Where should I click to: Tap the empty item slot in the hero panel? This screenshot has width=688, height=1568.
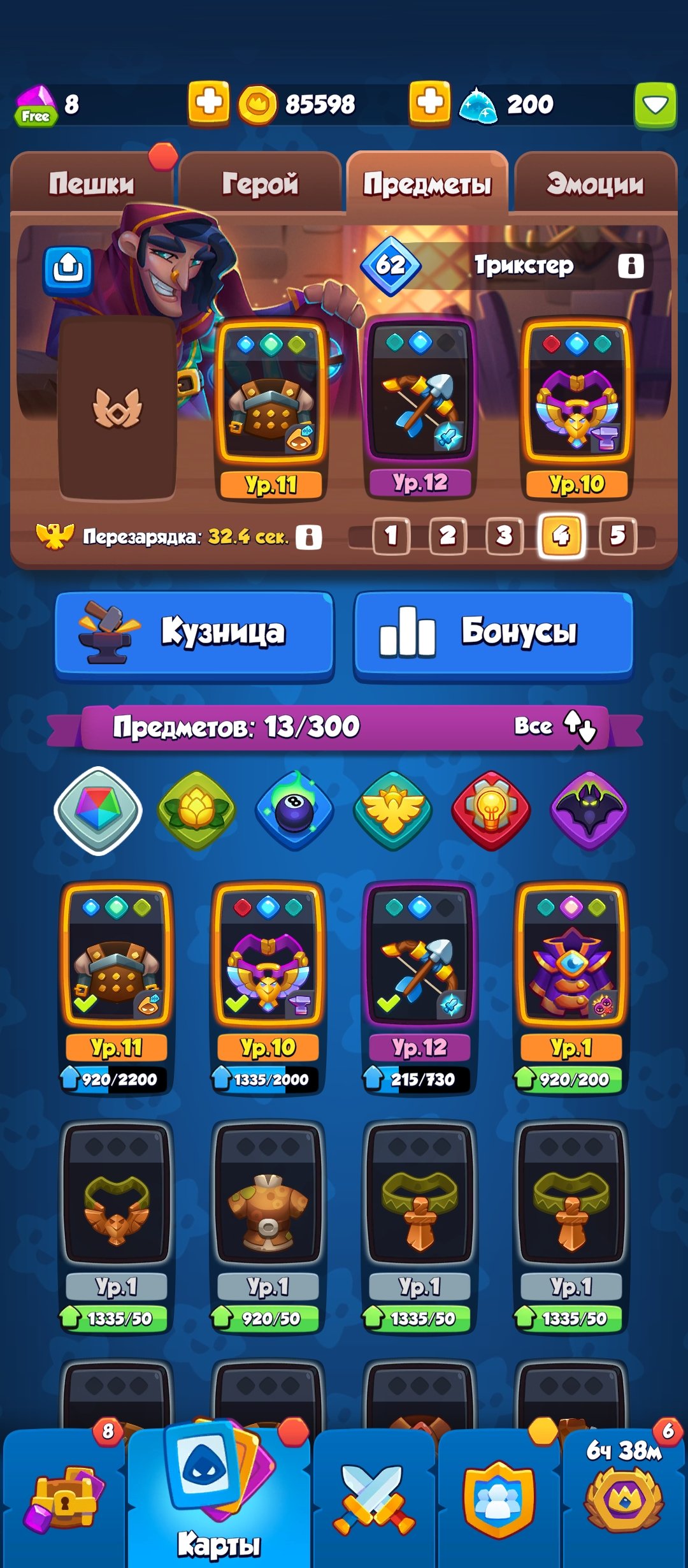[117, 408]
